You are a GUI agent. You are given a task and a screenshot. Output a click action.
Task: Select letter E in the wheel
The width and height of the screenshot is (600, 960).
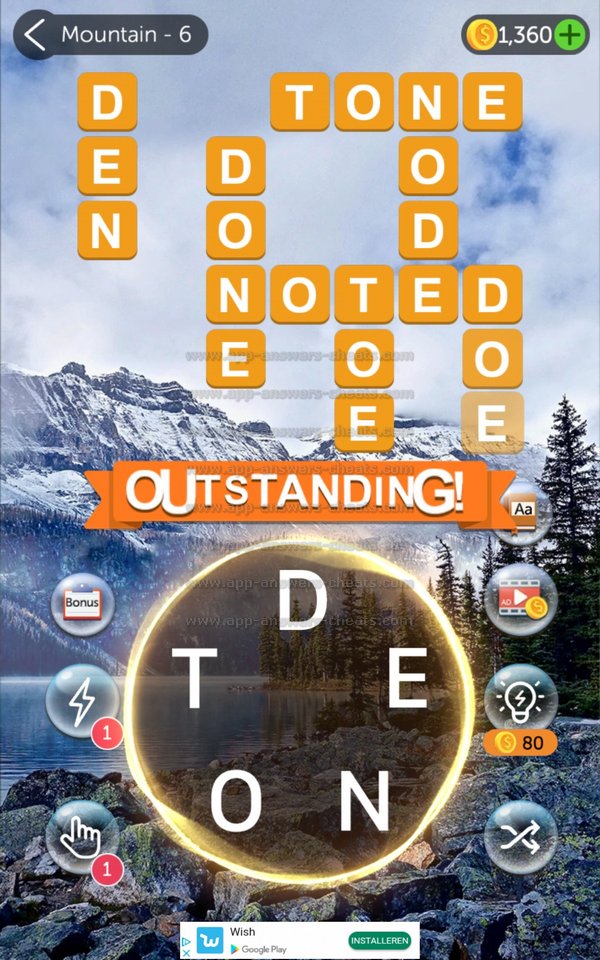pyautogui.click(x=407, y=679)
